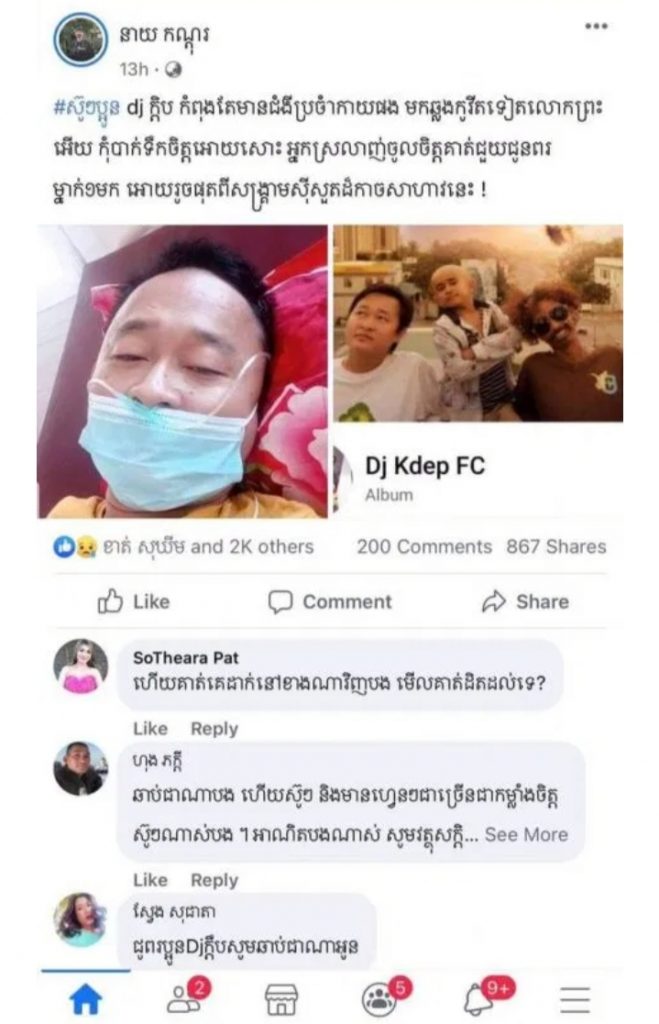
Task: Share this post
Action: [x=525, y=602]
